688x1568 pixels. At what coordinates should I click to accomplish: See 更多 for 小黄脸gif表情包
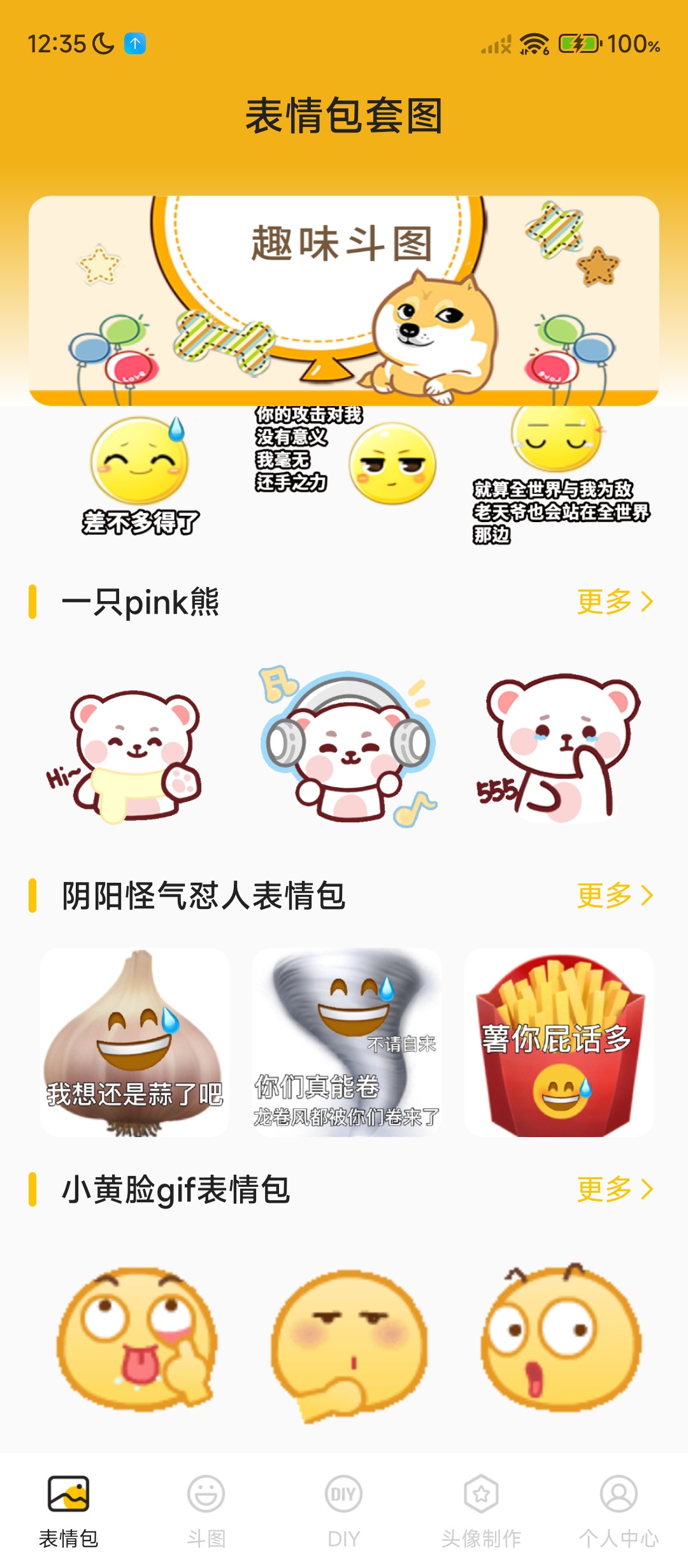pyautogui.click(x=614, y=1189)
